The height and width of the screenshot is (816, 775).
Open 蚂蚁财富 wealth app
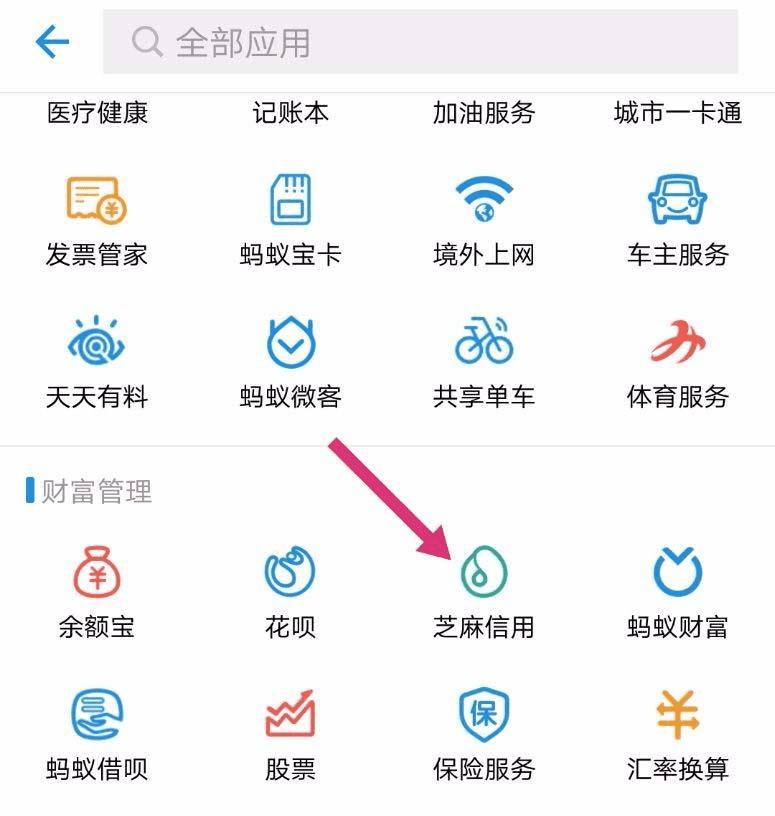pyautogui.click(x=677, y=574)
